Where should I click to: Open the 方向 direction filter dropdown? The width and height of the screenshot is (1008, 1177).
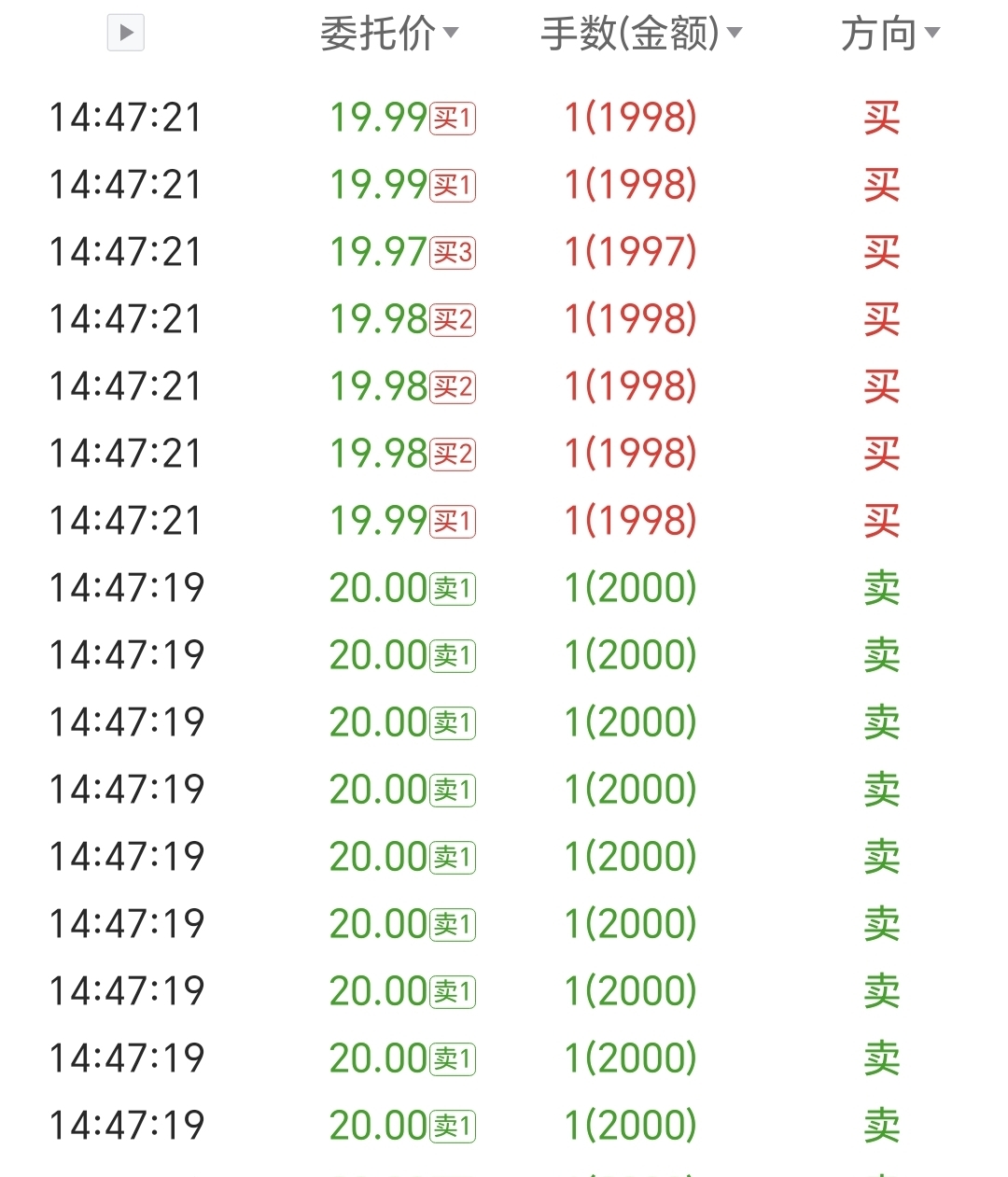pyautogui.click(x=889, y=35)
